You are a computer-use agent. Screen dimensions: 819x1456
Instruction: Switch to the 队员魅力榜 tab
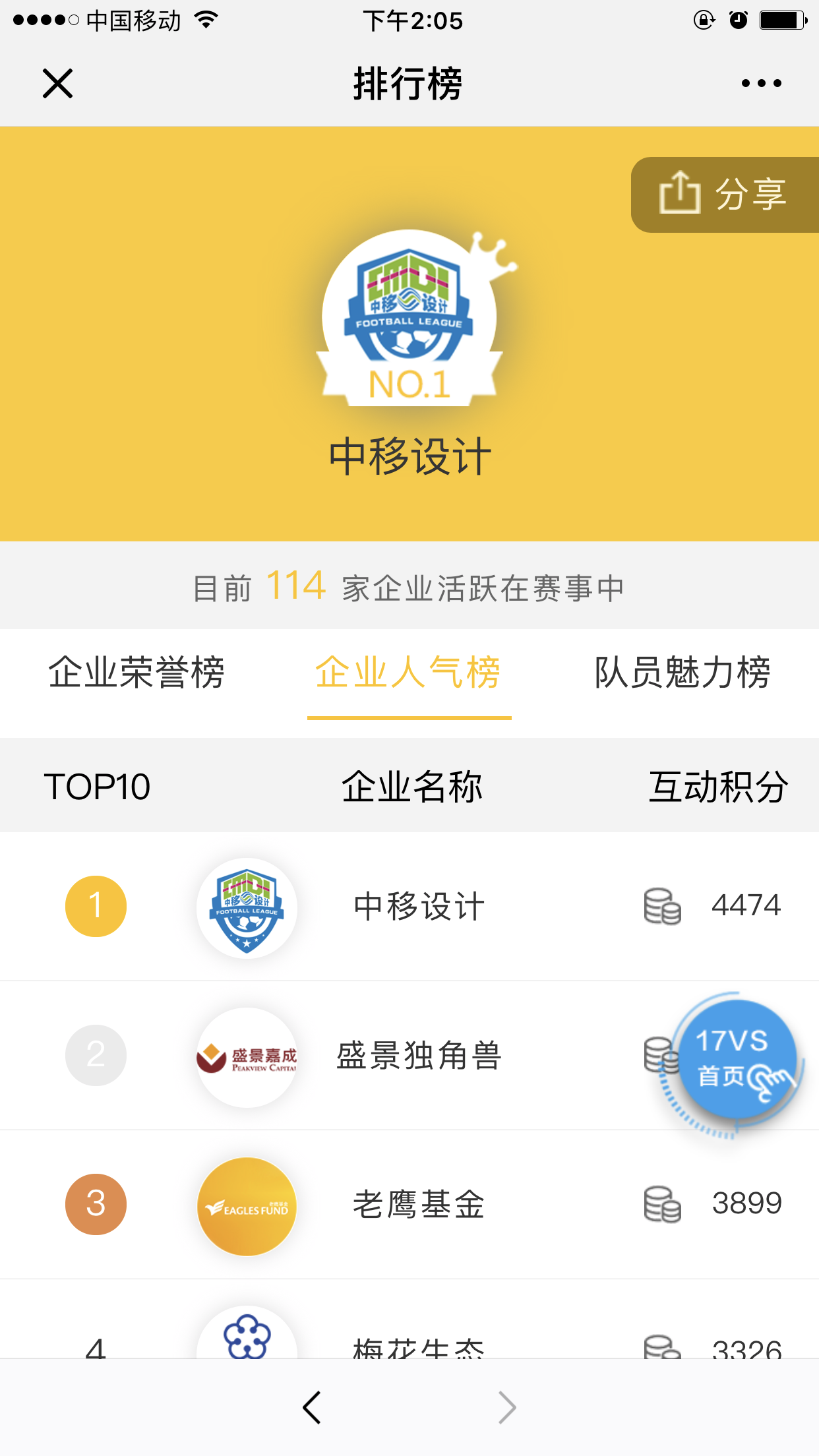(682, 673)
